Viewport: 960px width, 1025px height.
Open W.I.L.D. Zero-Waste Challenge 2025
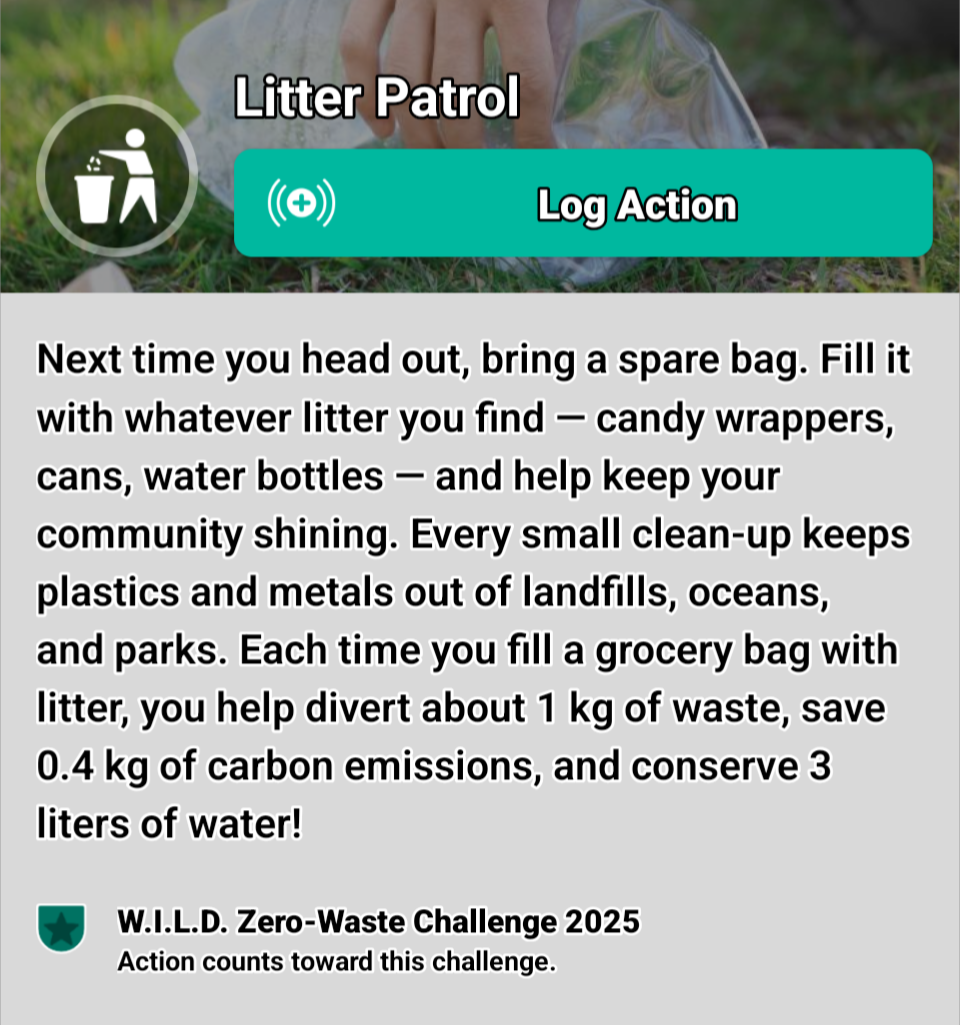tap(378, 921)
